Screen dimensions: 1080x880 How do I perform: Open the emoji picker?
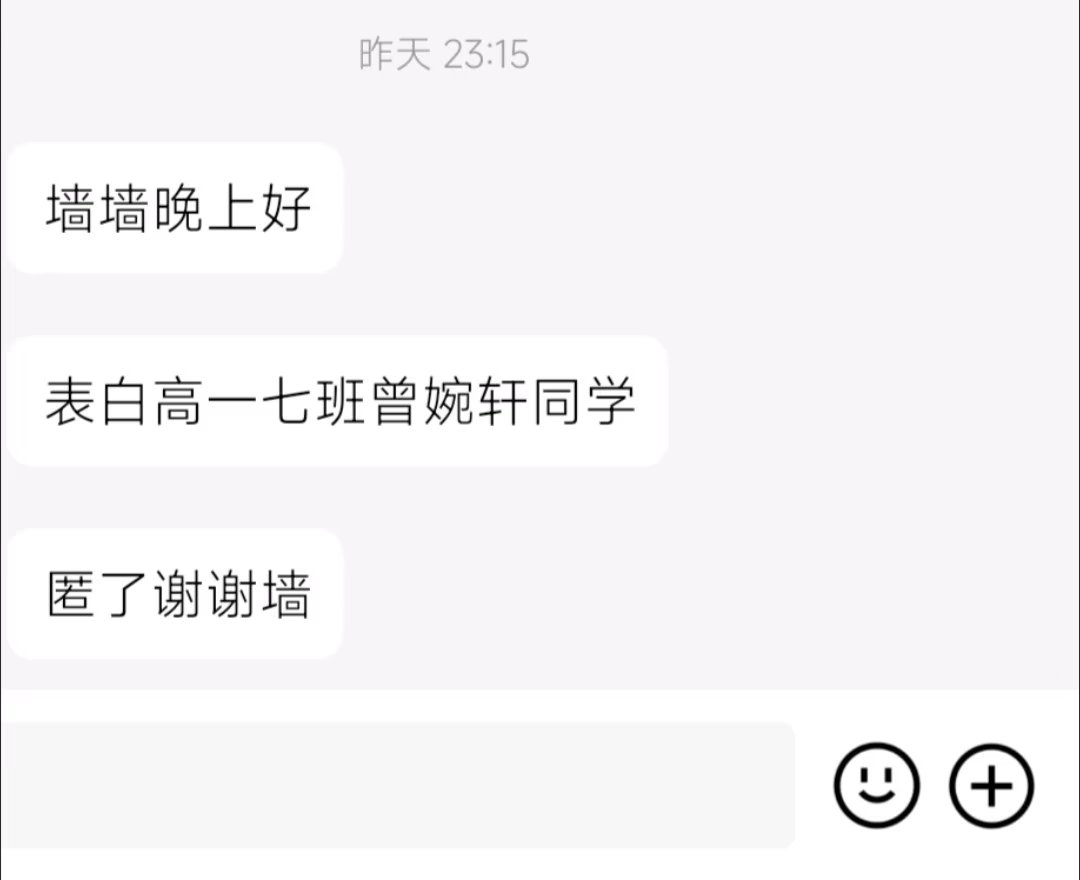876,785
